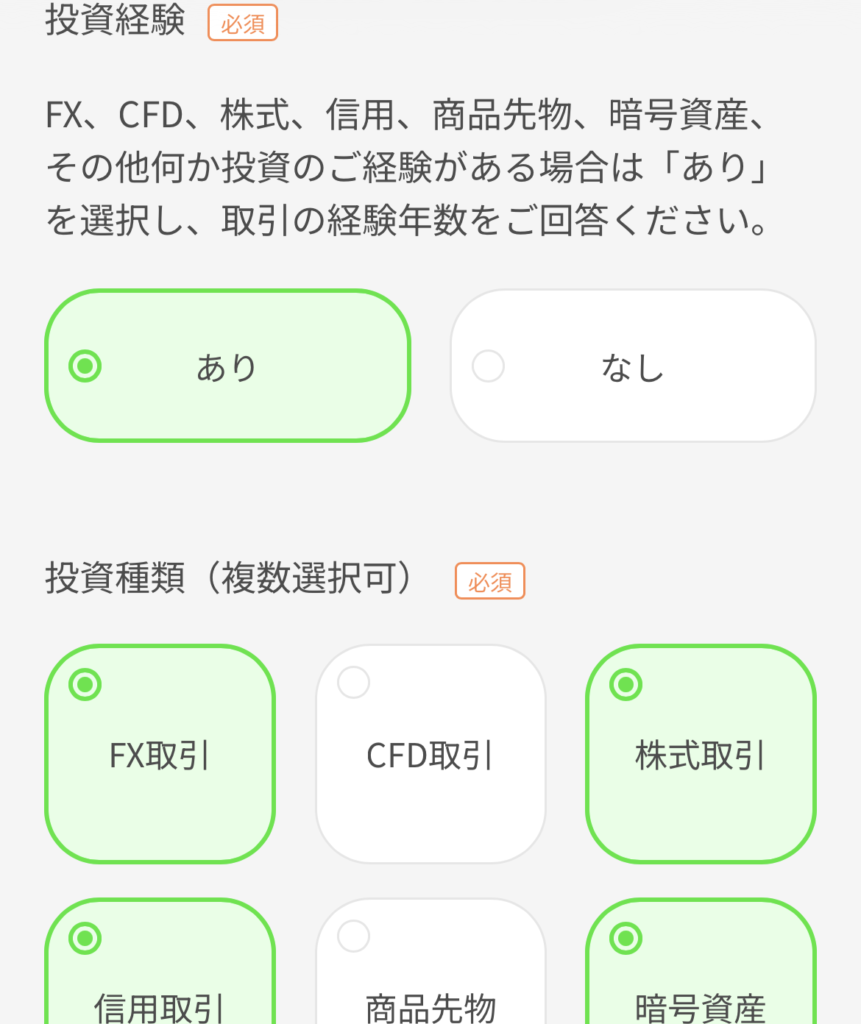This screenshot has width=861, height=1024.
Task: Toggle the 信用取引 selection card
Action: [x=160, y=975]
